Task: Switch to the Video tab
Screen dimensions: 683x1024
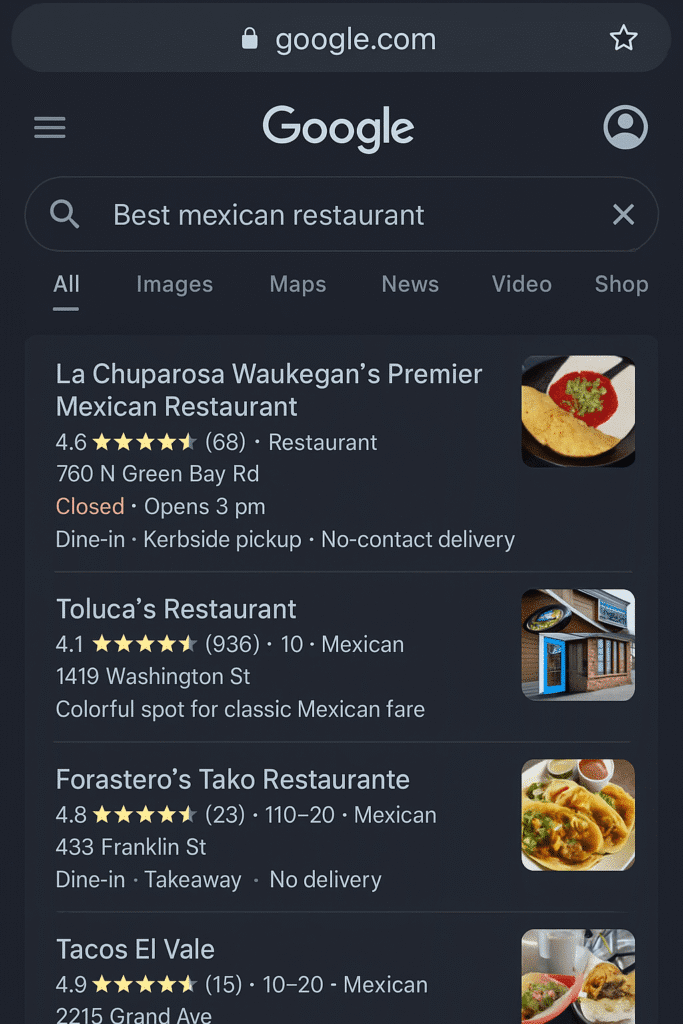Action: pyautogui.click(x=521, y=285)
